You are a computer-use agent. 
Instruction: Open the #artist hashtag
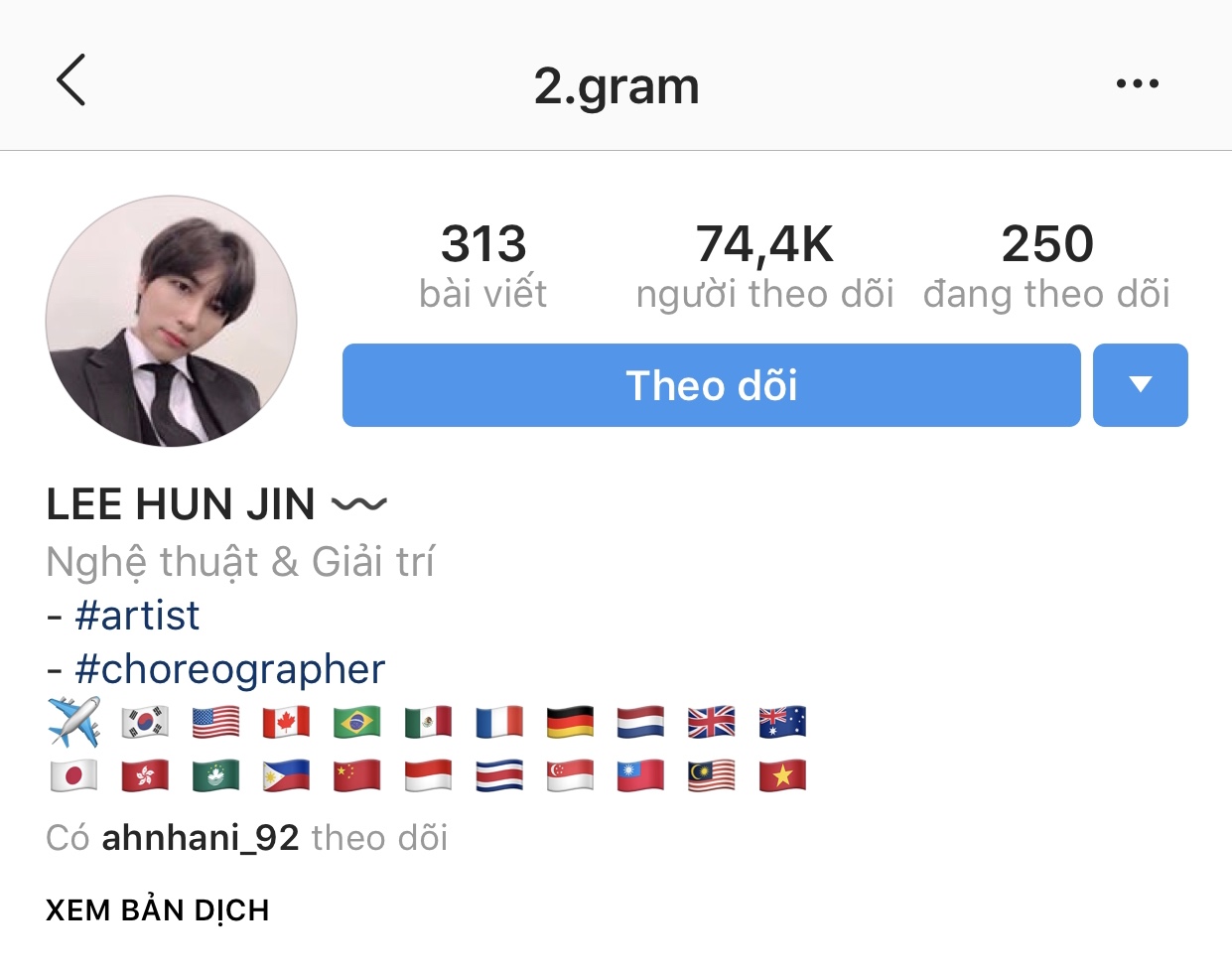coord(137,616)
